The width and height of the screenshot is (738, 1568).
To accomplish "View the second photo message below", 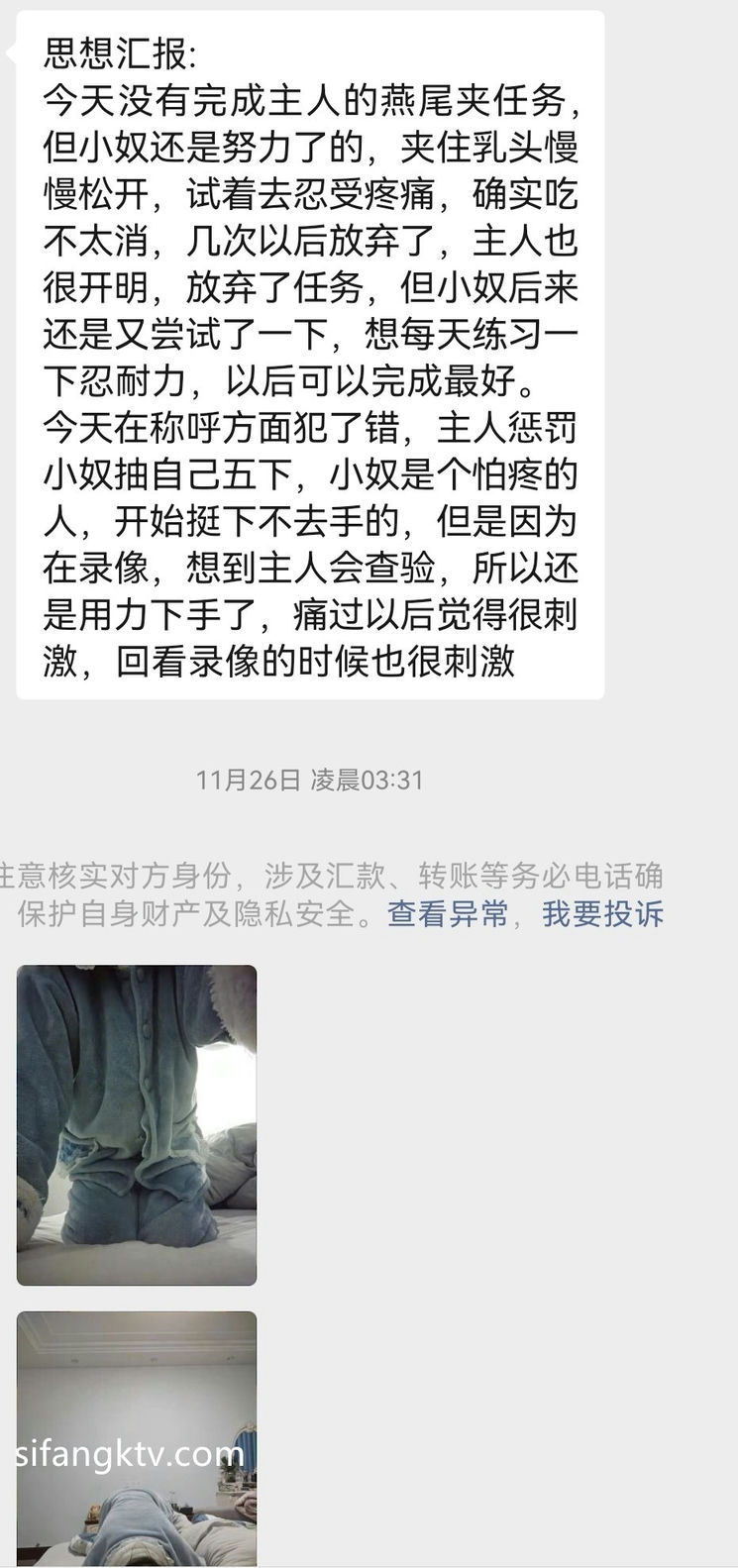I will (x=137, y=1436).
